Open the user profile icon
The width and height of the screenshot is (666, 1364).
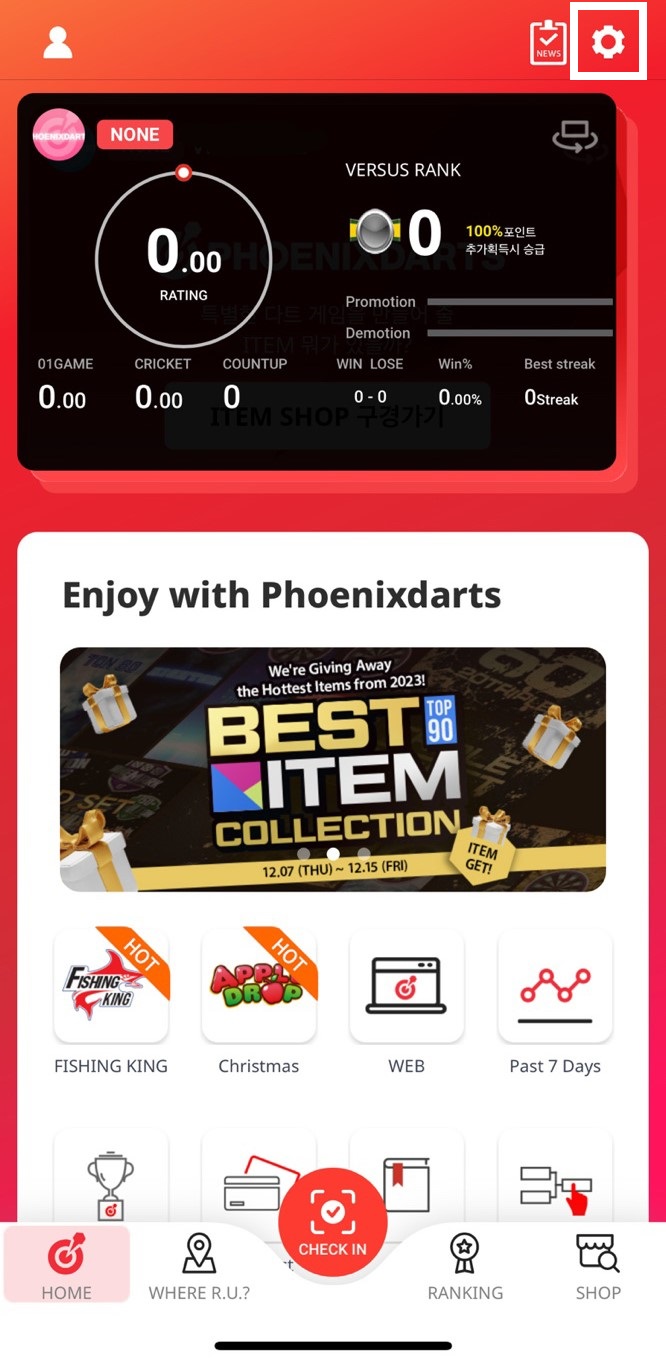point(58,43)
